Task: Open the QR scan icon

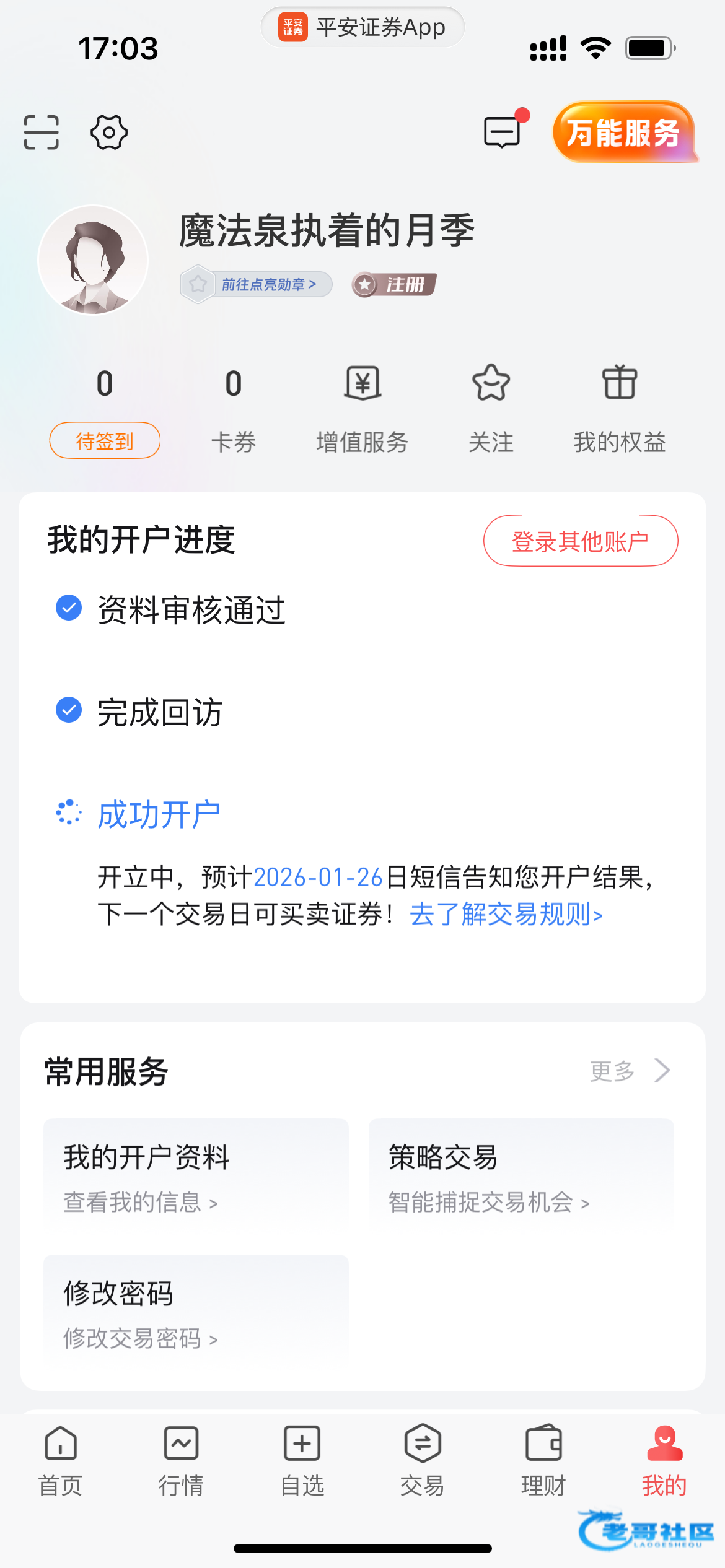Action: (x=42, y=133)
